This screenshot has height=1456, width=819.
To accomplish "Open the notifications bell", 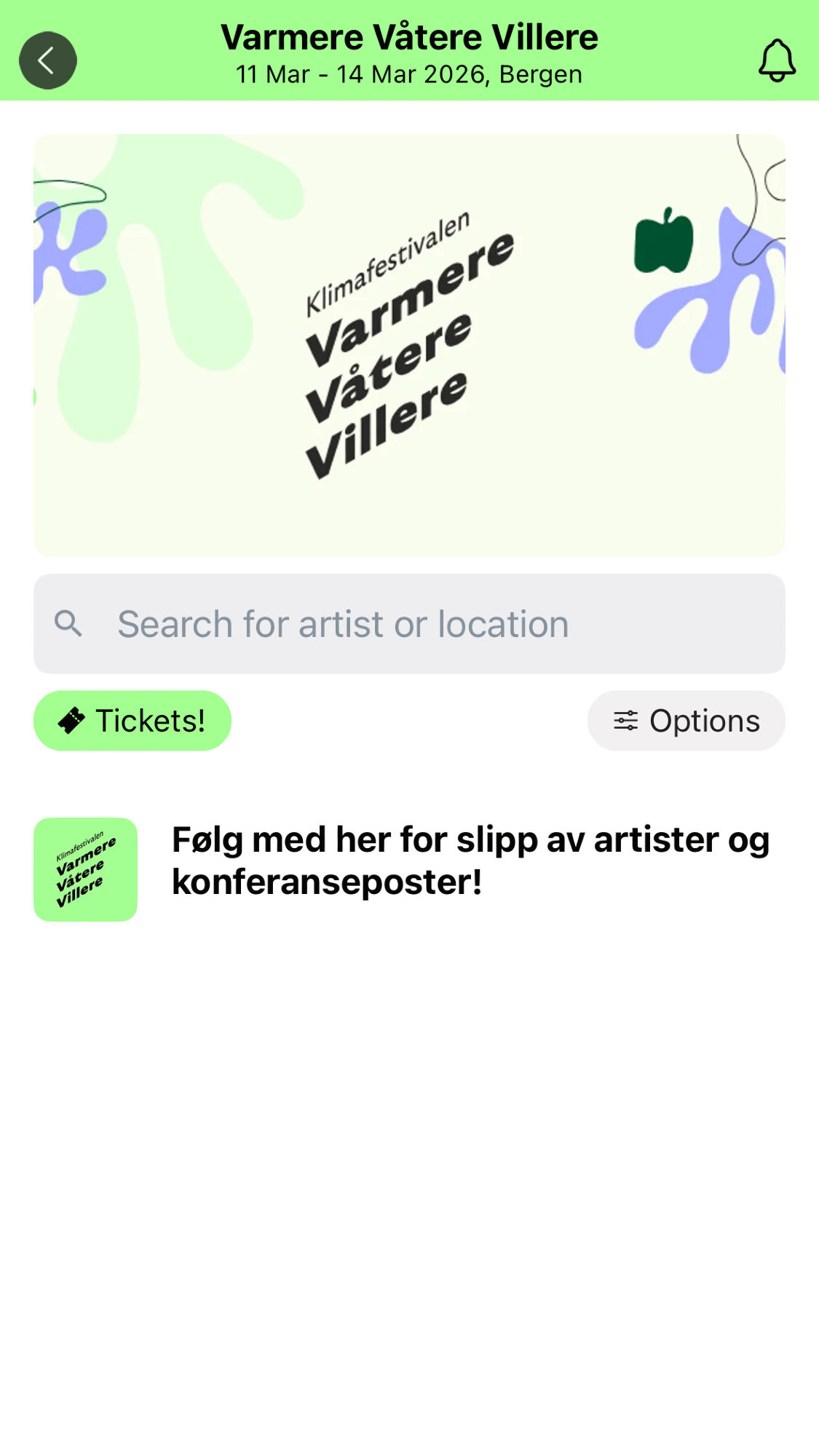I will tap(777, 60).
